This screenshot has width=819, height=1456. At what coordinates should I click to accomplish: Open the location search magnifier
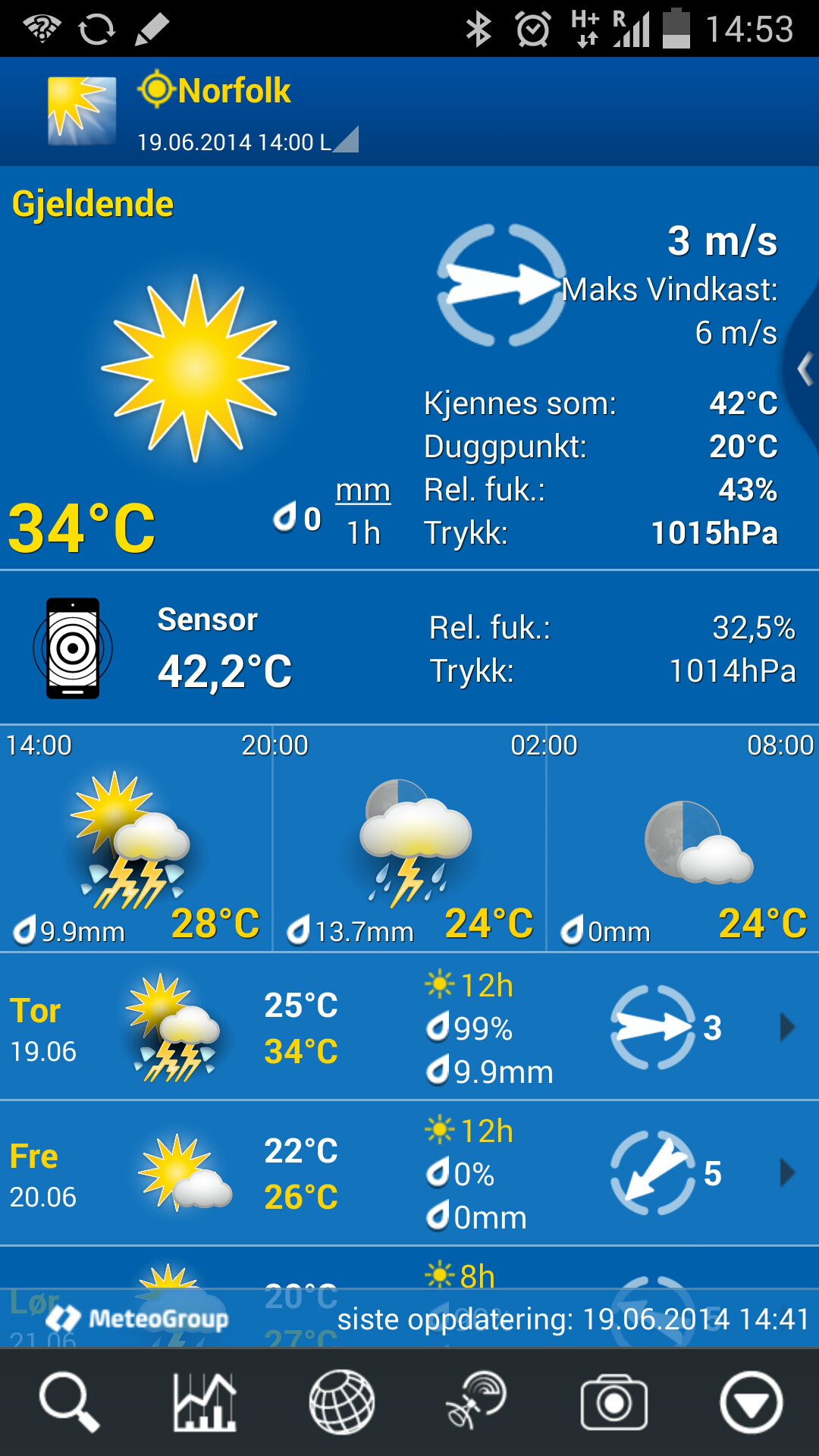(69, 1402)
